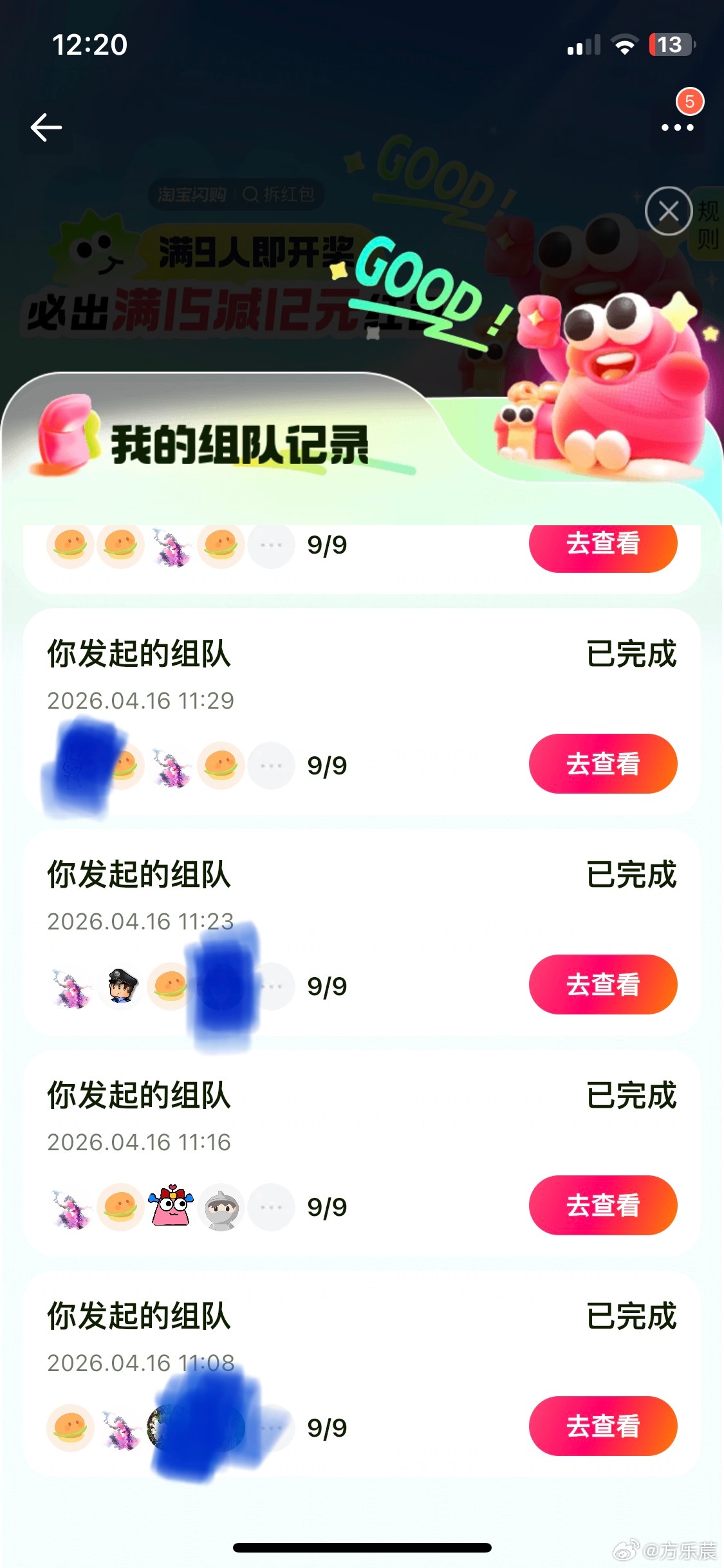Screen dimensions: 724x1568
Task: Tap 去查看 for the 11:23 team
Action: click(x=602, y=985)
